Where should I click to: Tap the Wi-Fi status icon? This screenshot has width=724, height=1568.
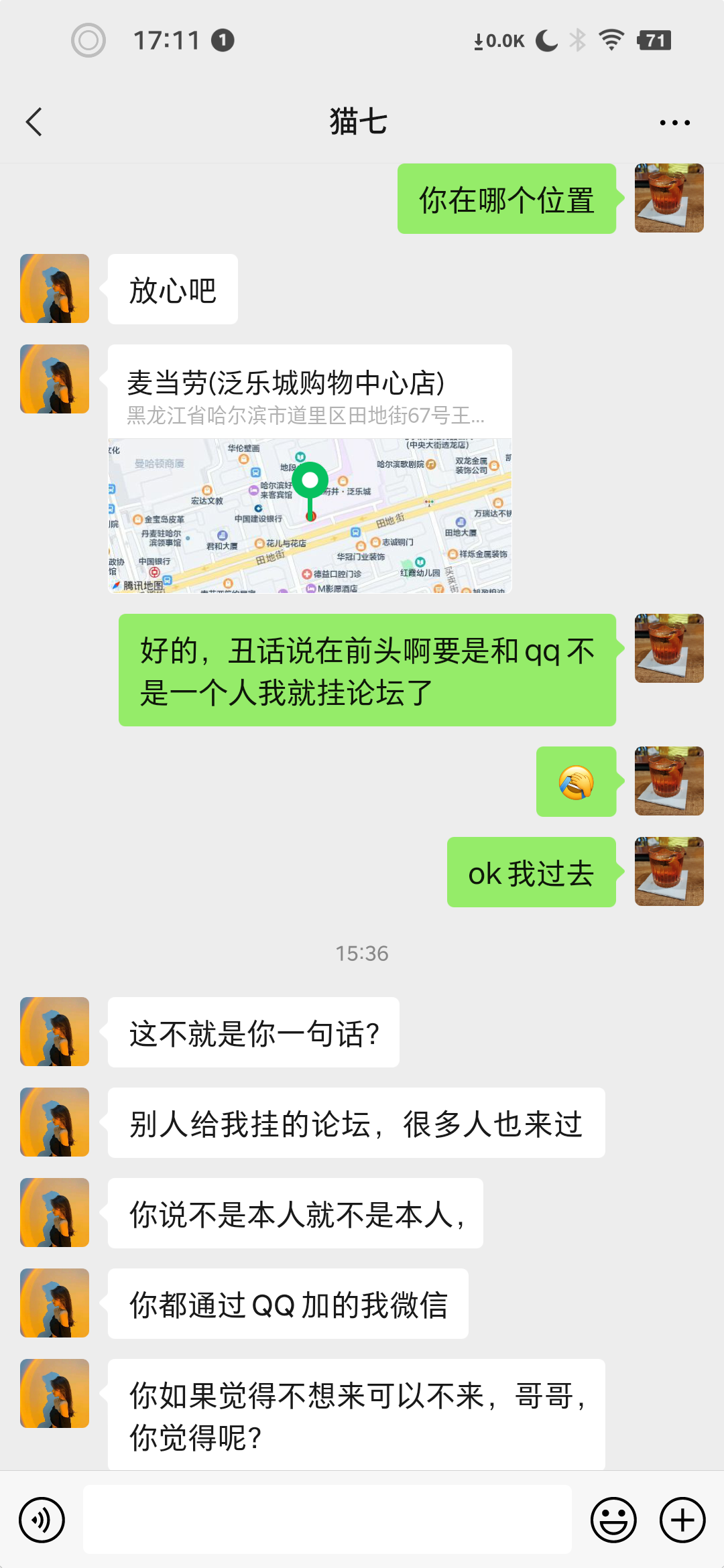point(611,40)
